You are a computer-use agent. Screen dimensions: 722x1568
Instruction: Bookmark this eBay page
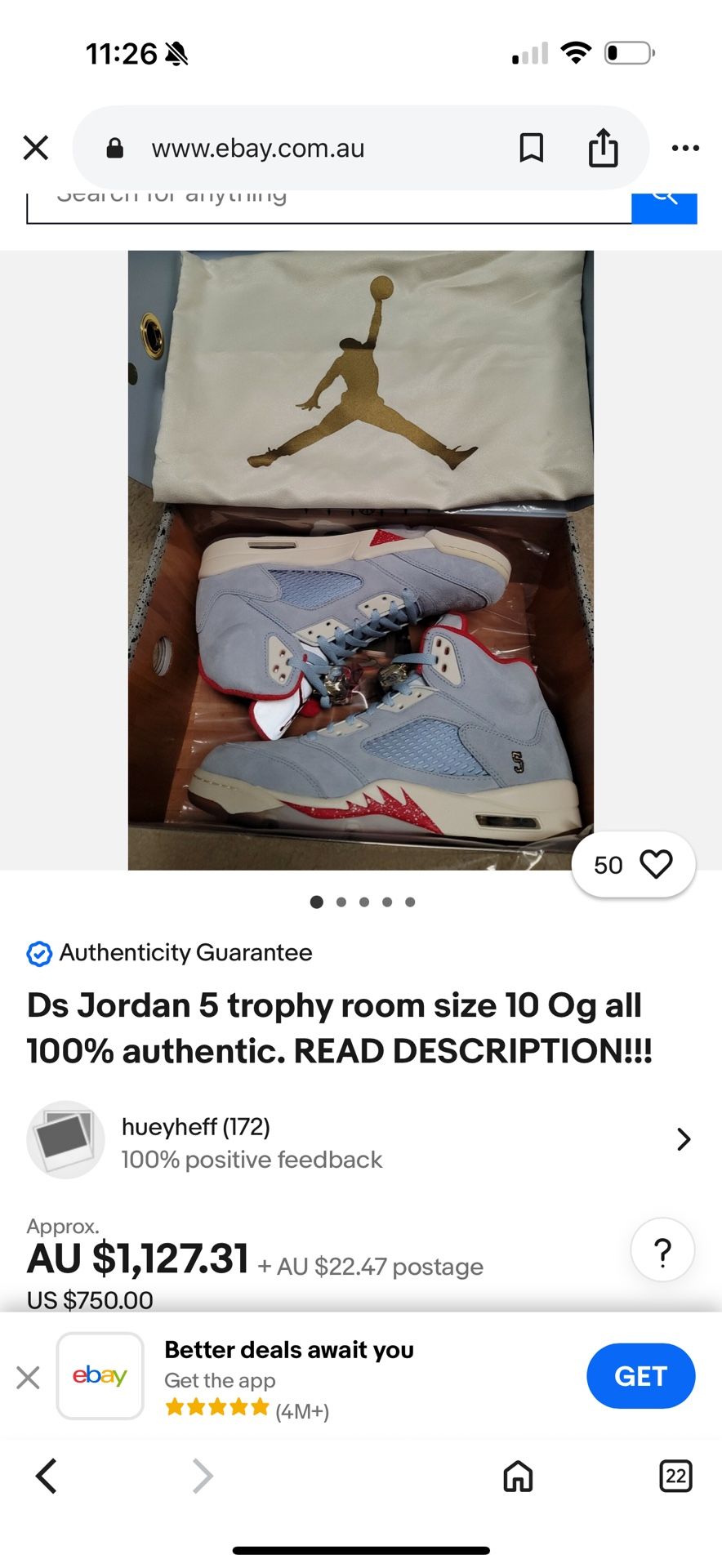point(532,148)
